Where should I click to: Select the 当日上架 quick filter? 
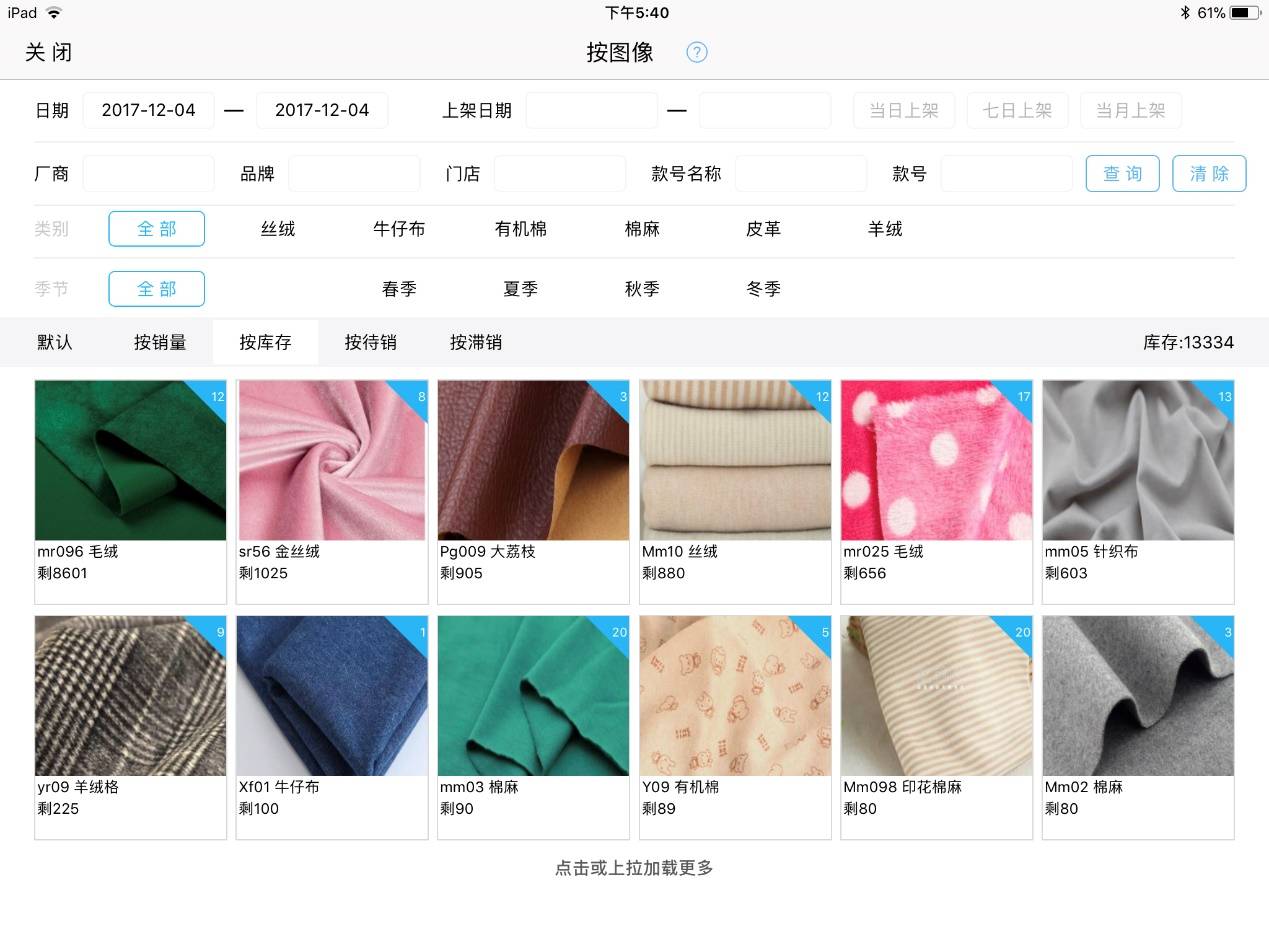pos(903,110)
